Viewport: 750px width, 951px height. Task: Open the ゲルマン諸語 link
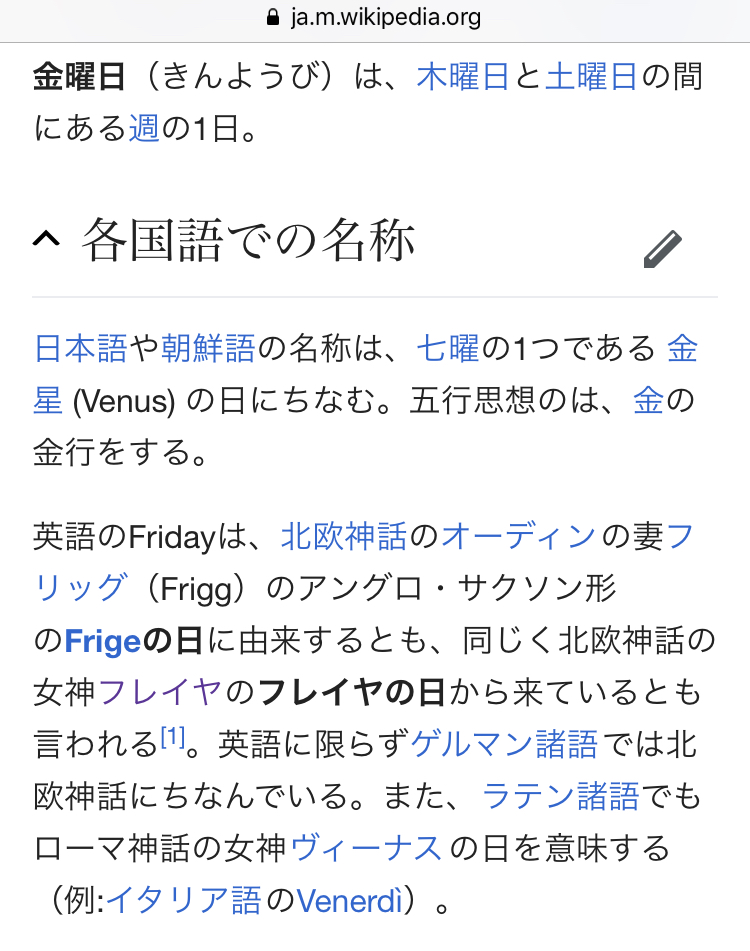pos(504,745)
